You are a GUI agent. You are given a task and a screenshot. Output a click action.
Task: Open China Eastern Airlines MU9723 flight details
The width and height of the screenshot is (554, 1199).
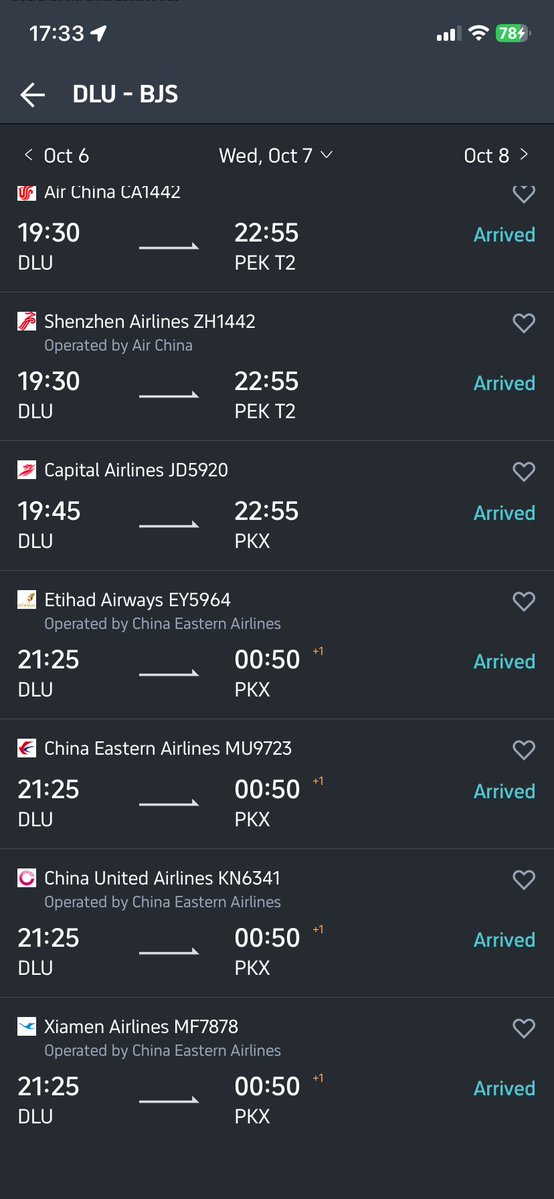[x=277, y=784]
